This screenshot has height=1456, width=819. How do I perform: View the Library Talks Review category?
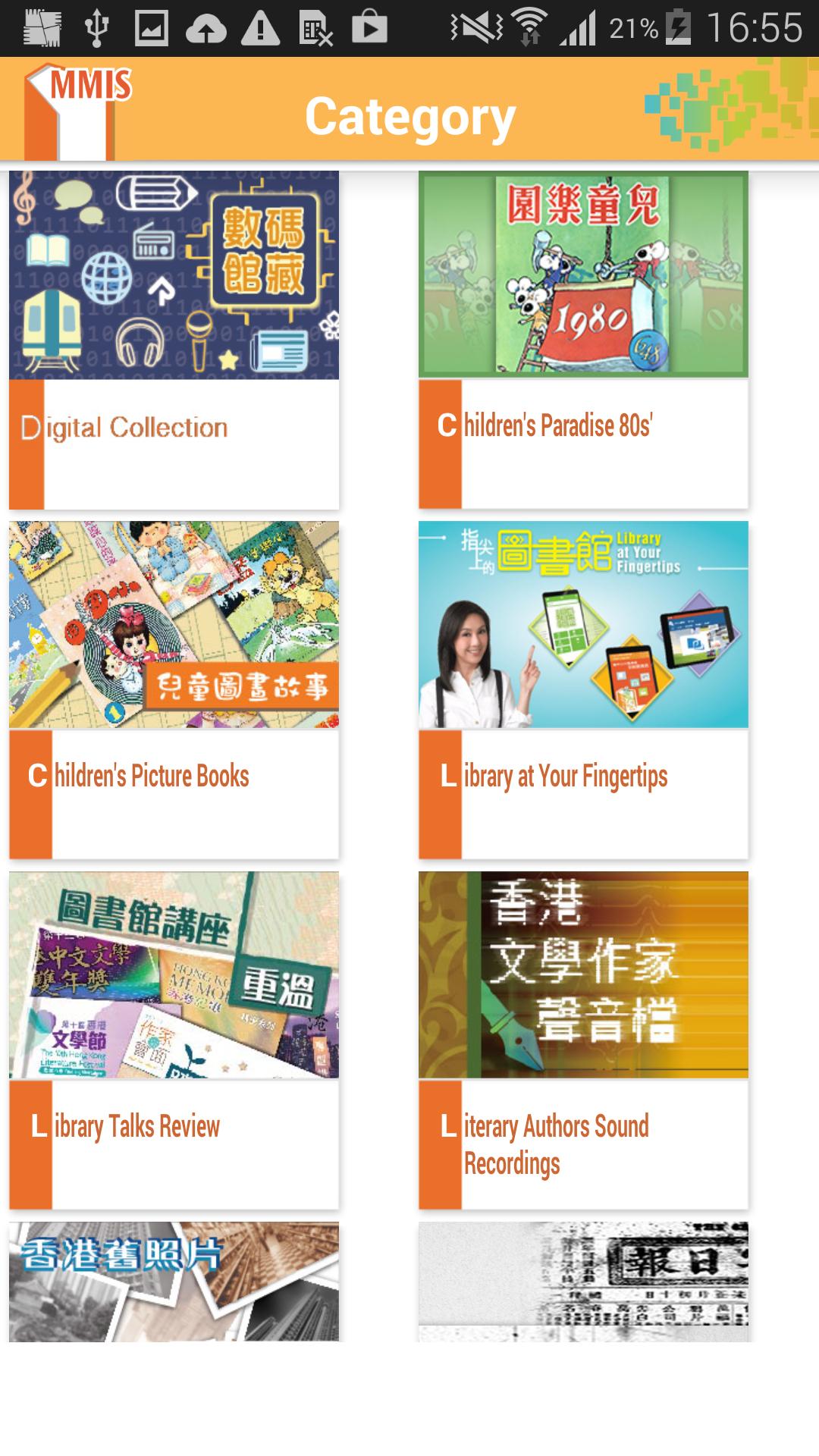point(174,1040)
